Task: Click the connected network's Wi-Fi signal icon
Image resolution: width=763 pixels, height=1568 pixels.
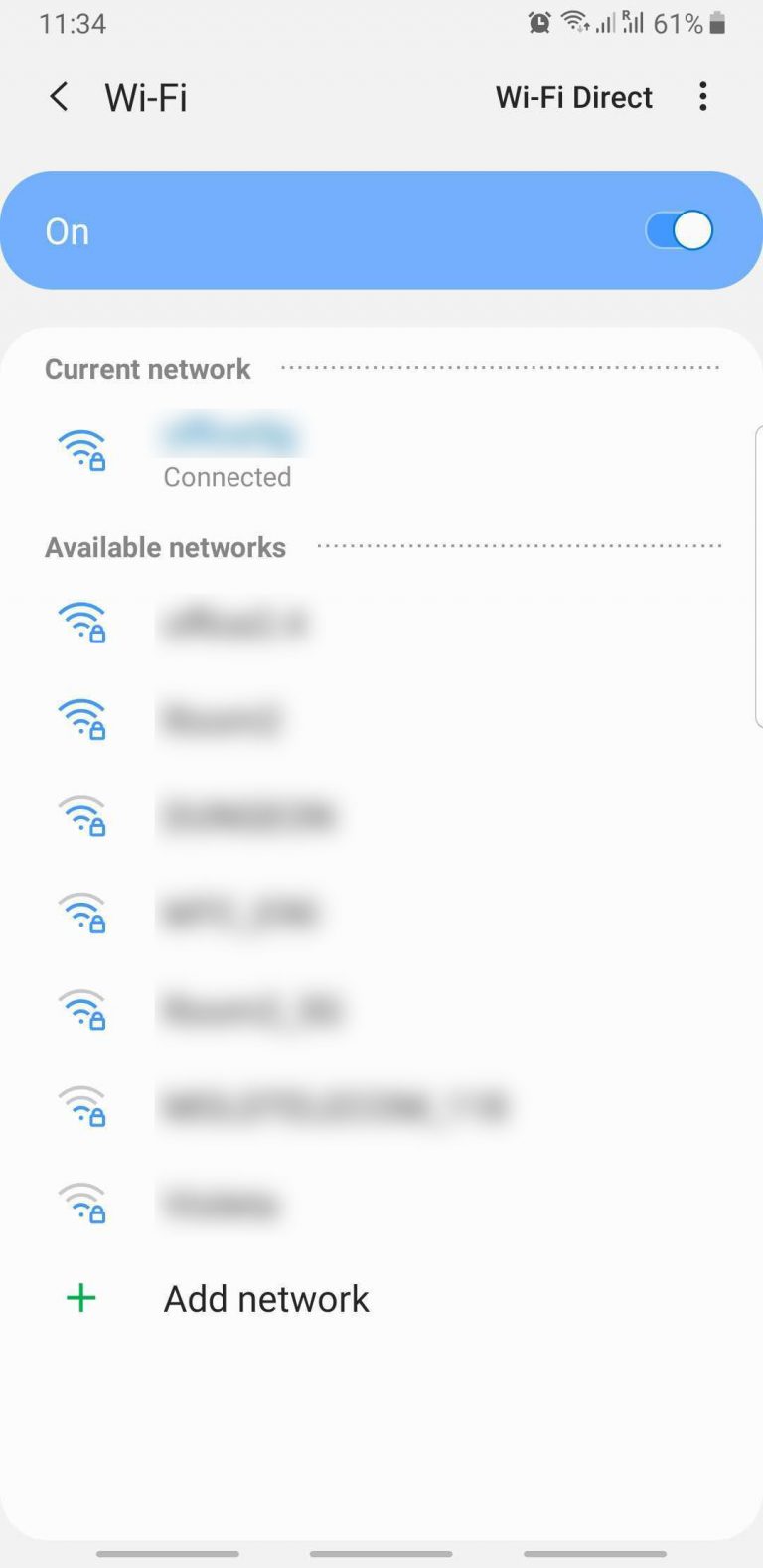Action: (x=81, y=449)
